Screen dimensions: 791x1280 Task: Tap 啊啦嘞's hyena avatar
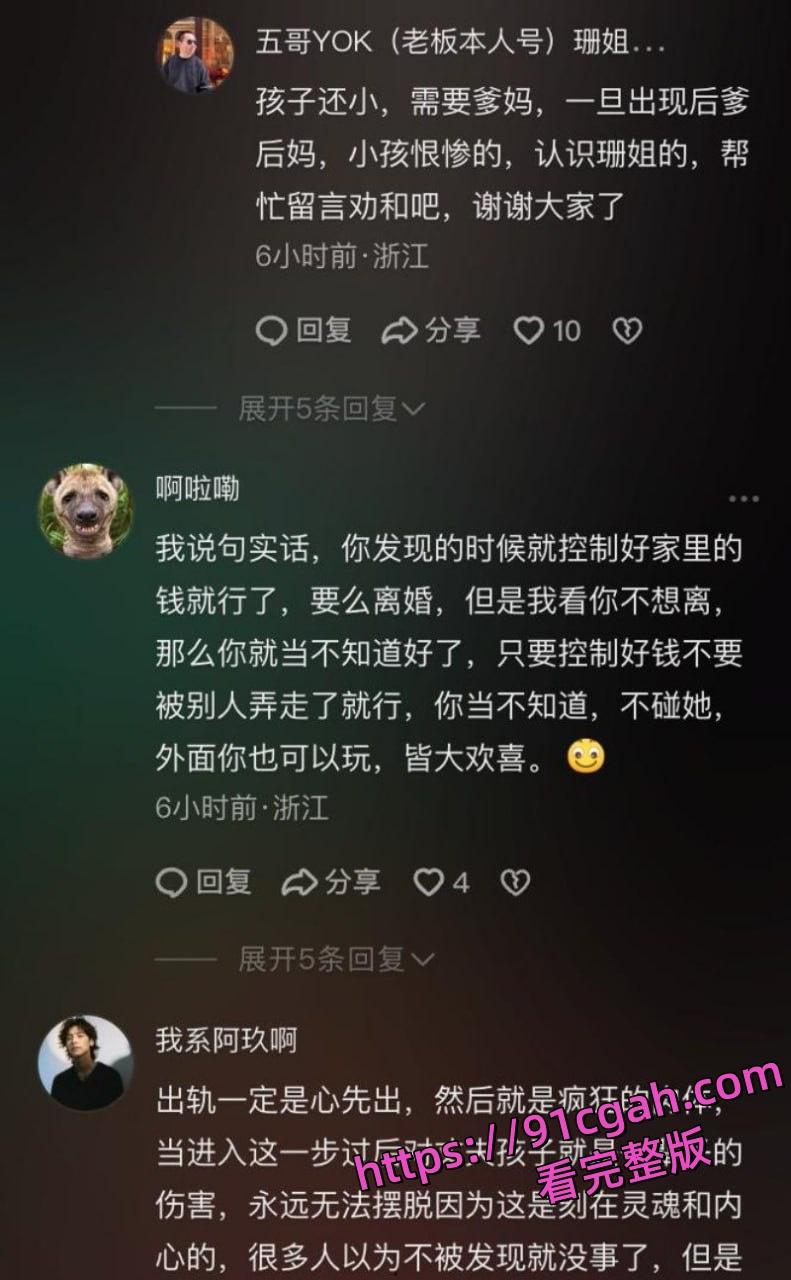(x=85, y=511)
